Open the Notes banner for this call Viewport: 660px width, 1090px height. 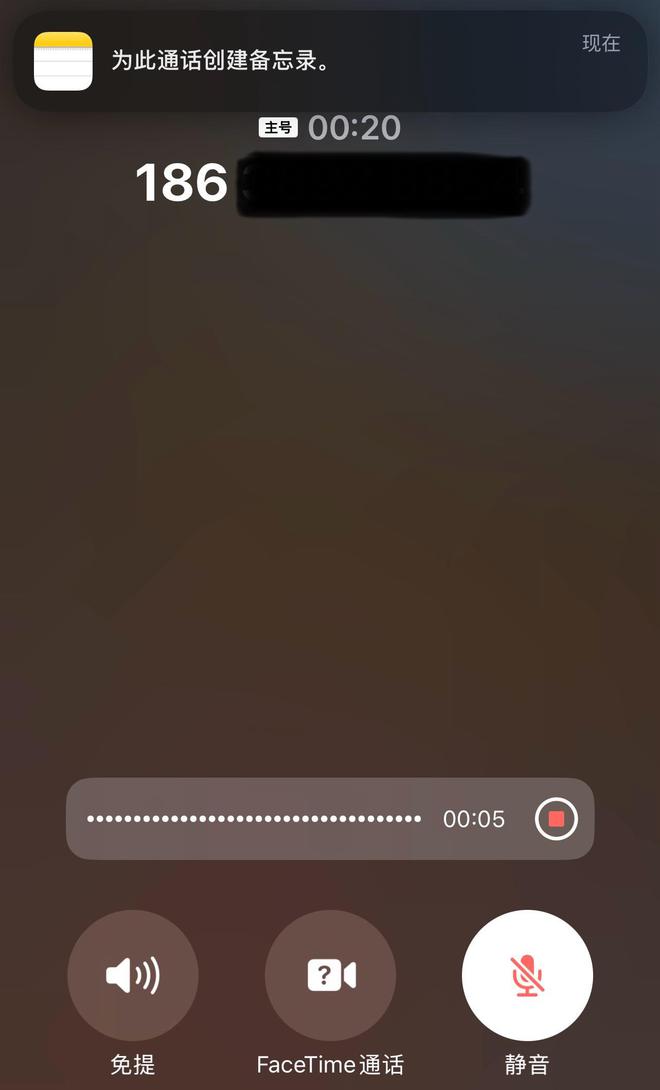coord(330,61)
